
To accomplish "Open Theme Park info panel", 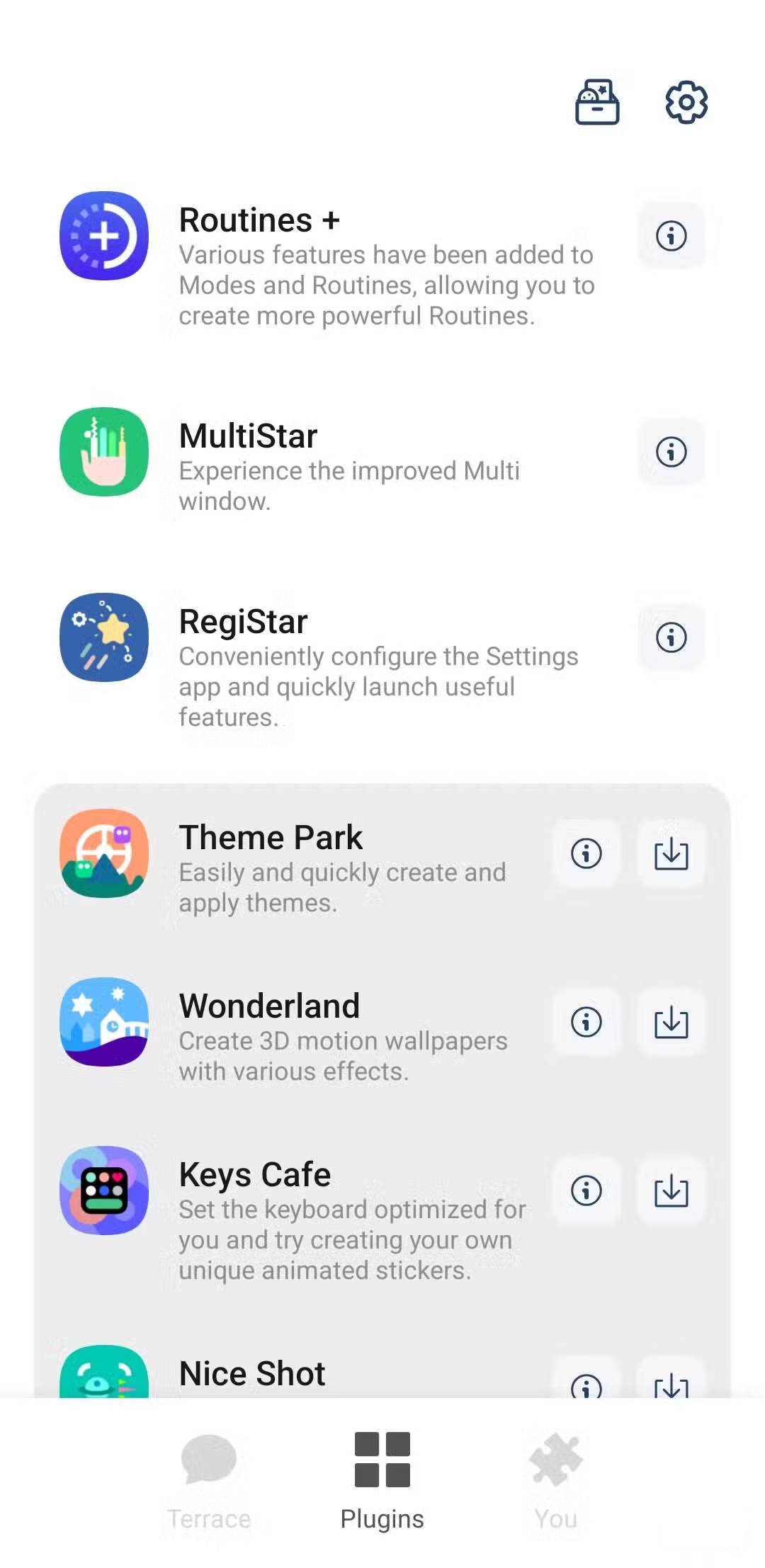I will pyautogui.click(x=586, y=854).
